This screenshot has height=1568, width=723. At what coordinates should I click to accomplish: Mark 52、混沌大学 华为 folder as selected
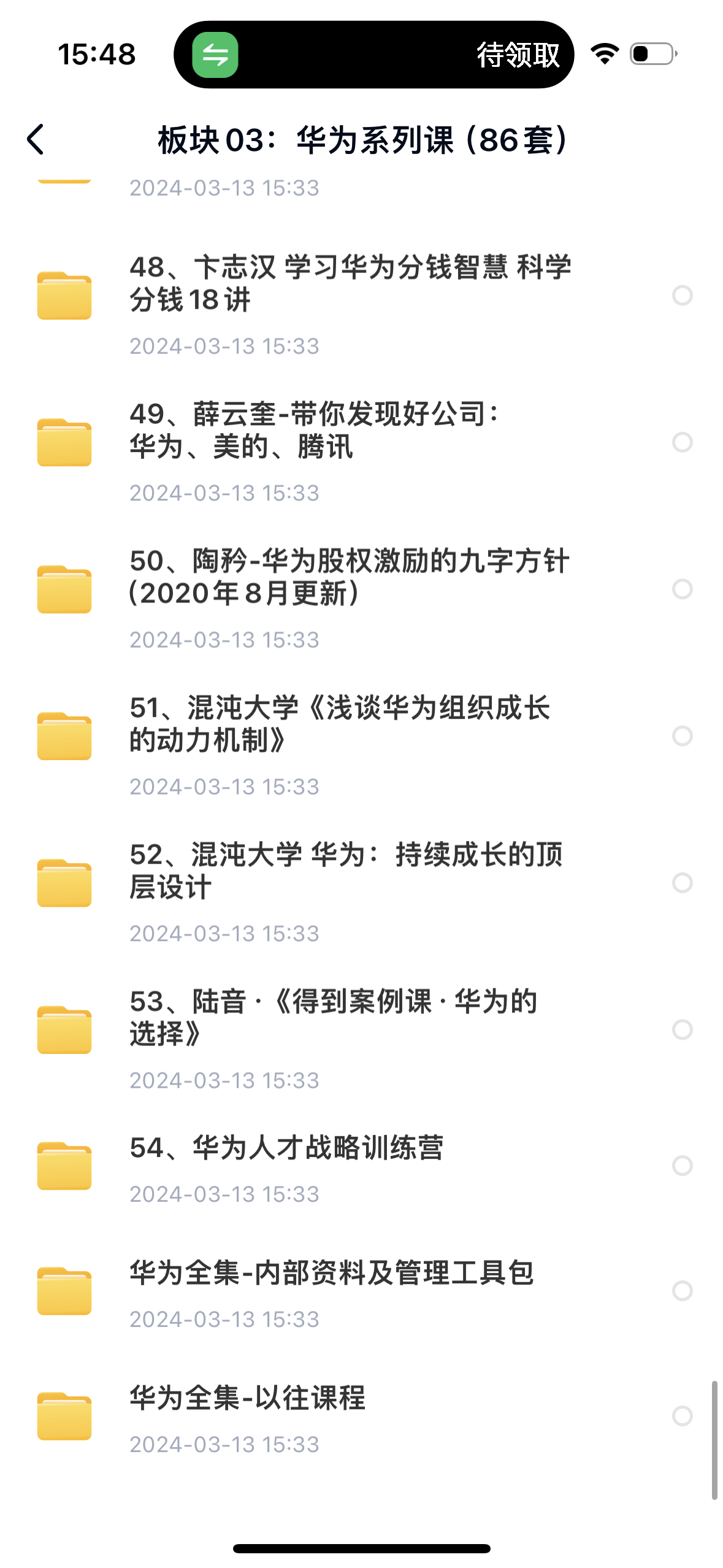click(x=682, y=883)
